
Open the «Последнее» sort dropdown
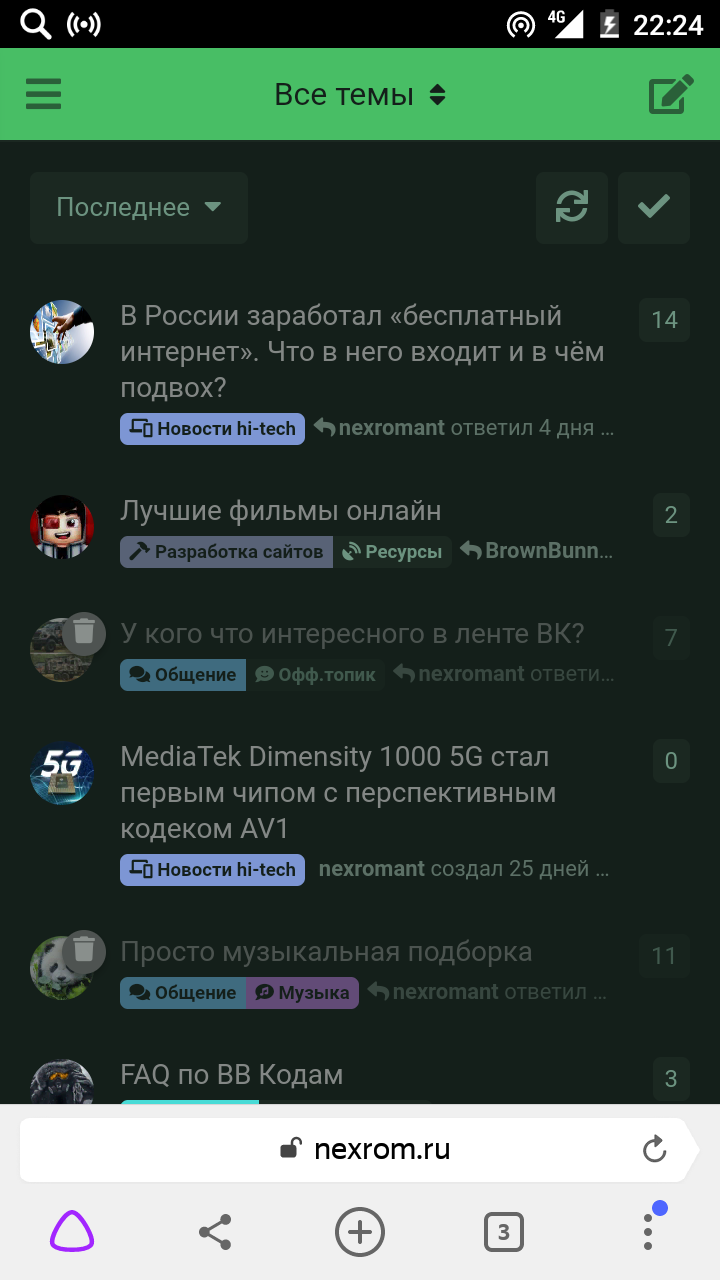click(139, 207)
